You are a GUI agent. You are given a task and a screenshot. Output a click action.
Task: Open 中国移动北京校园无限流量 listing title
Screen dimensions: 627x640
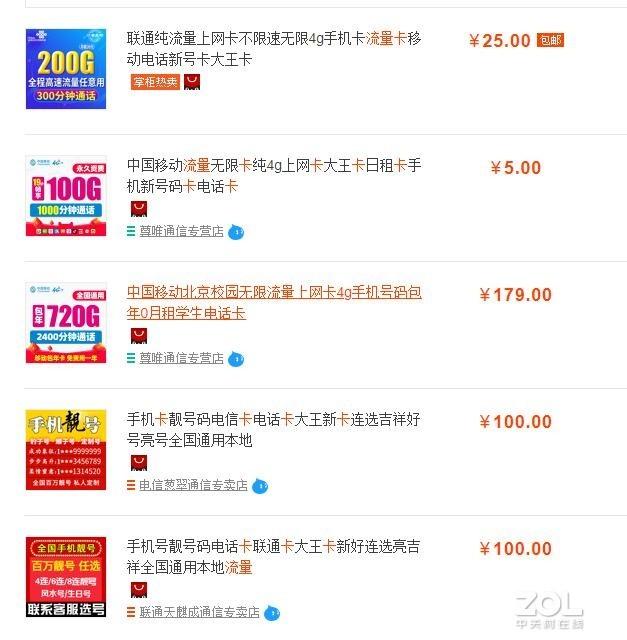(274, 302)
